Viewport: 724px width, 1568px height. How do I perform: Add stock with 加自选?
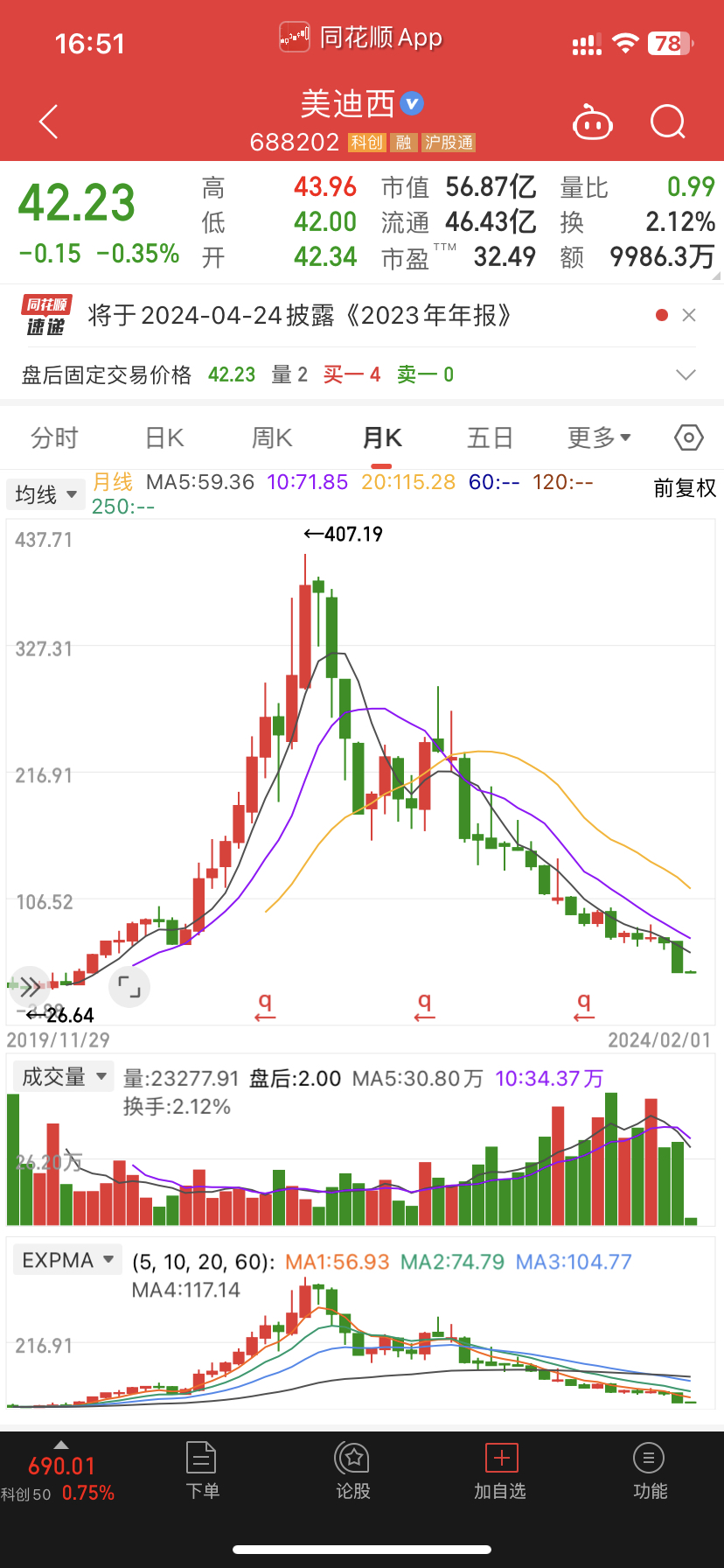coord(501,1471)
